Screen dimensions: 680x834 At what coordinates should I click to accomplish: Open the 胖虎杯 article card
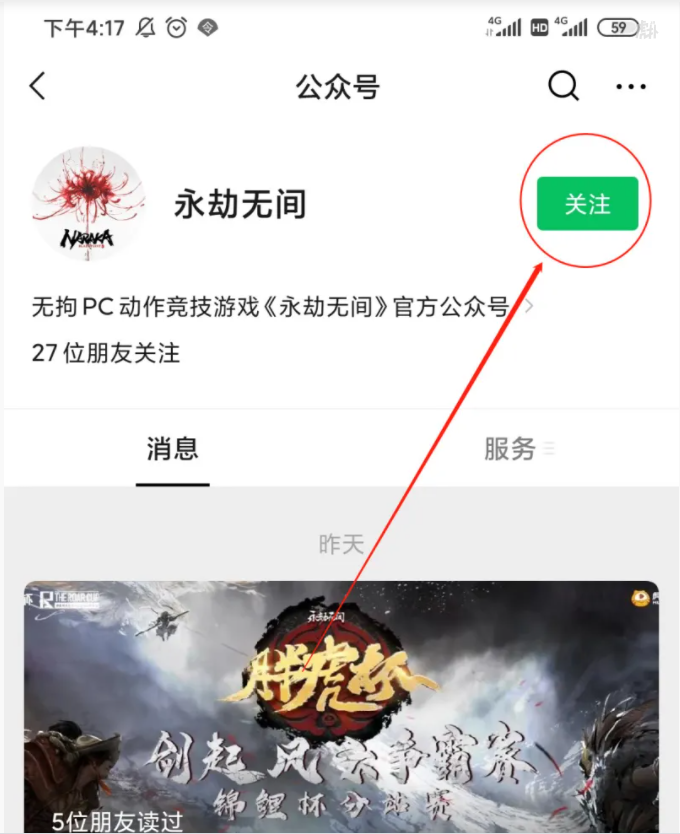pos(340,705)
